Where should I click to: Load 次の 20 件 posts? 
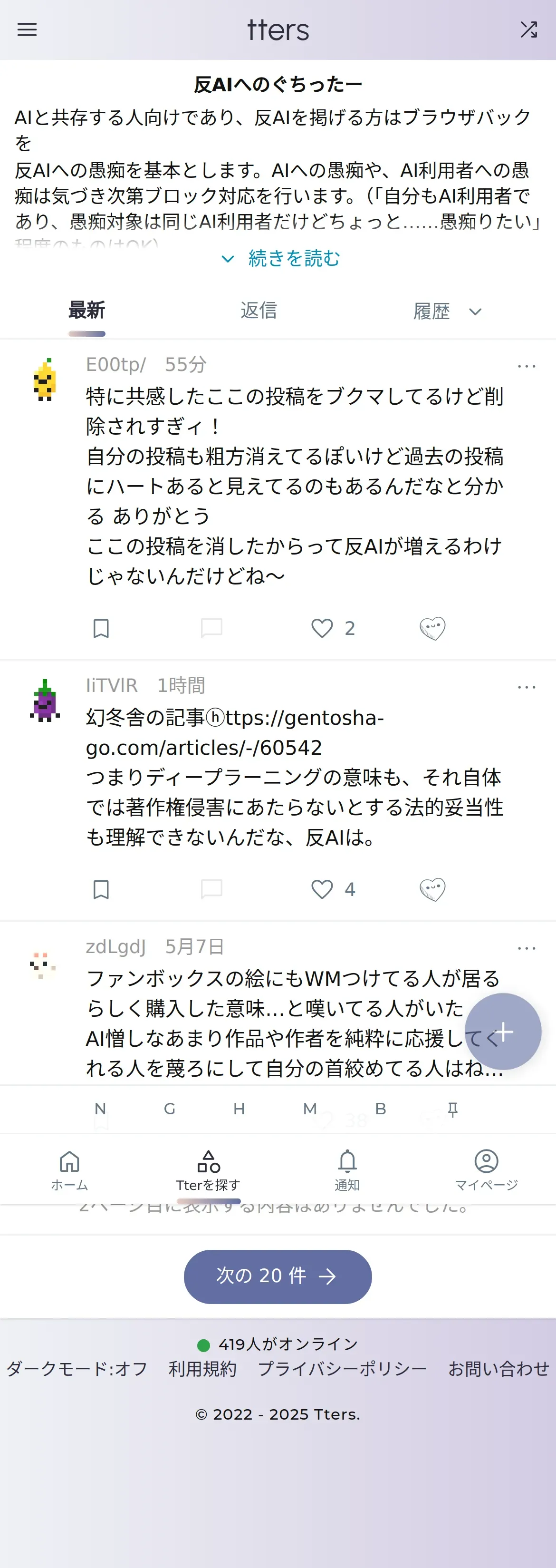(x=278, y=1276)
